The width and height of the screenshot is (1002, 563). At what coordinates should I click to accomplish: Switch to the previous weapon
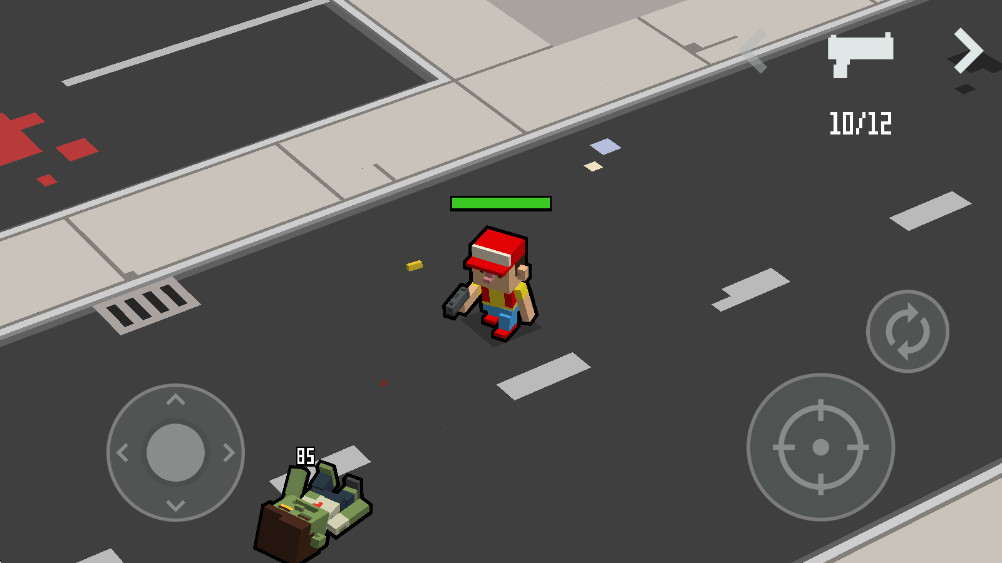point(755,50)
